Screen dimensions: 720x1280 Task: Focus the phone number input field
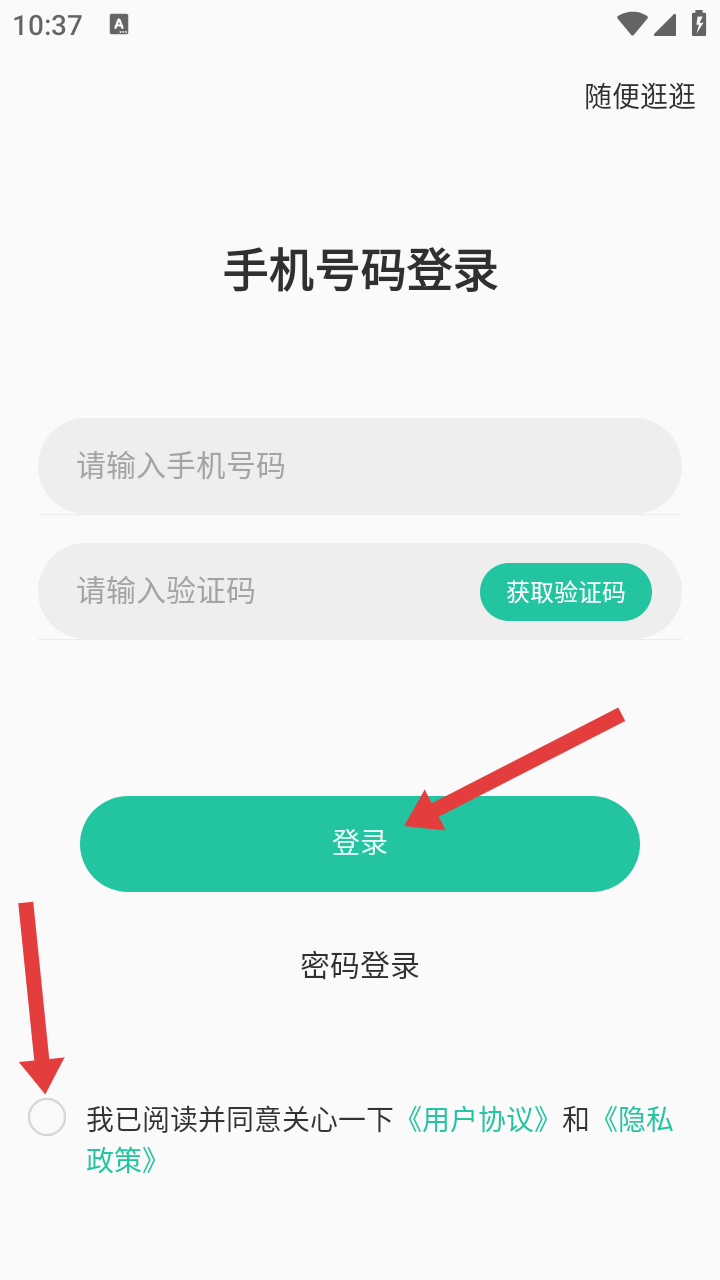click(360, 466)
